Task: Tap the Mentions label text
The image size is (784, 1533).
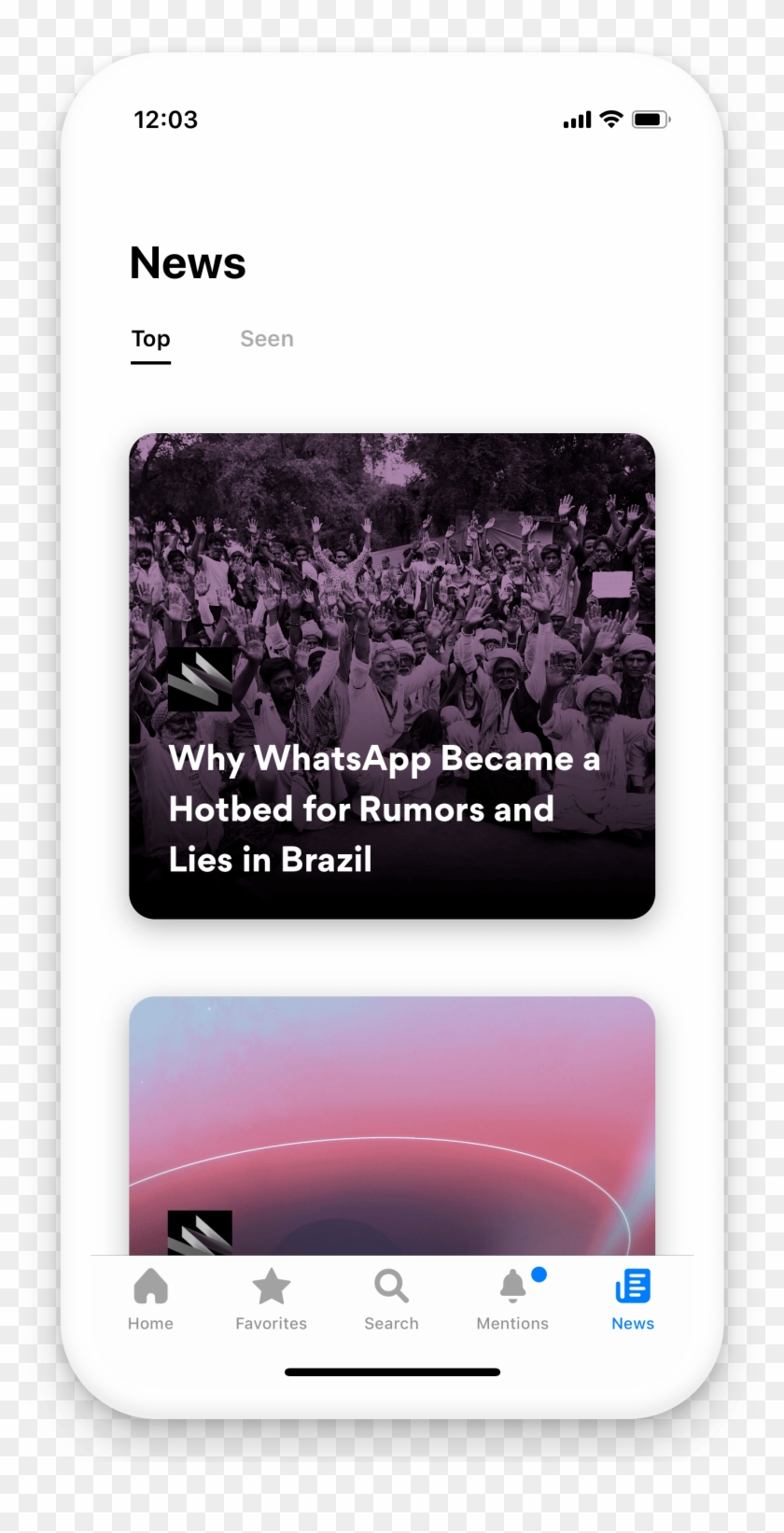Action: click(511, 1323)
